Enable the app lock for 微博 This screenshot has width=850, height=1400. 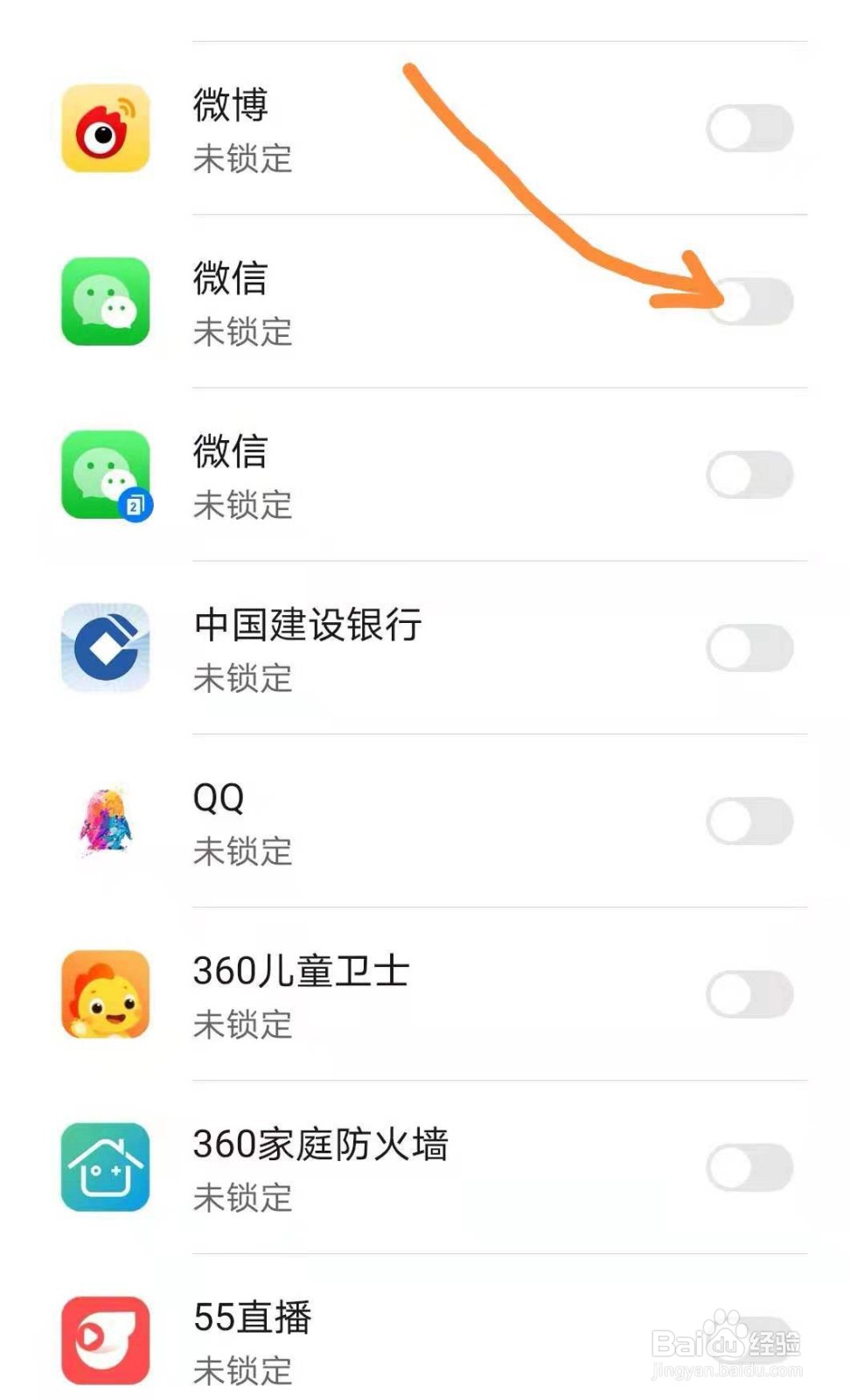click(749, 129)
